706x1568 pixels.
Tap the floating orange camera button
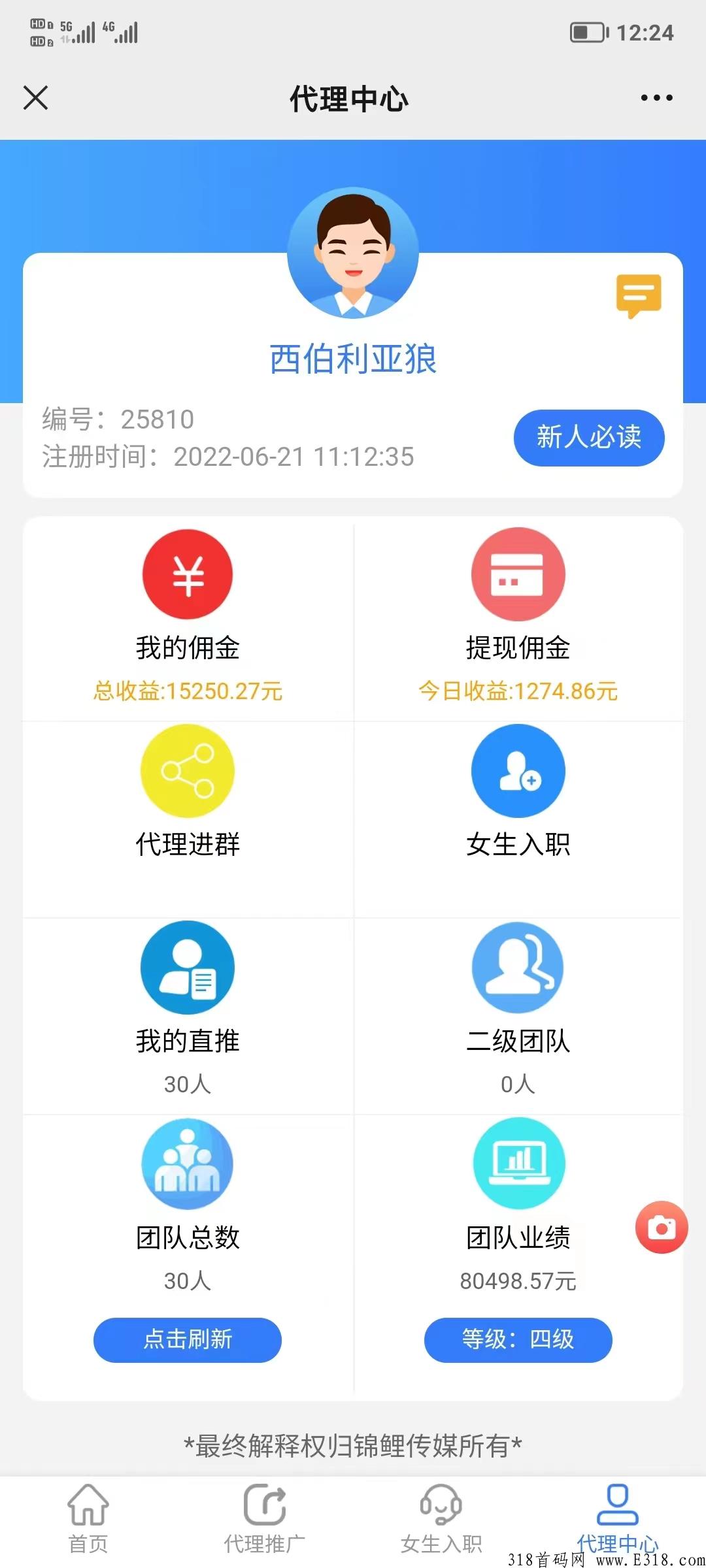(662, 1227)
